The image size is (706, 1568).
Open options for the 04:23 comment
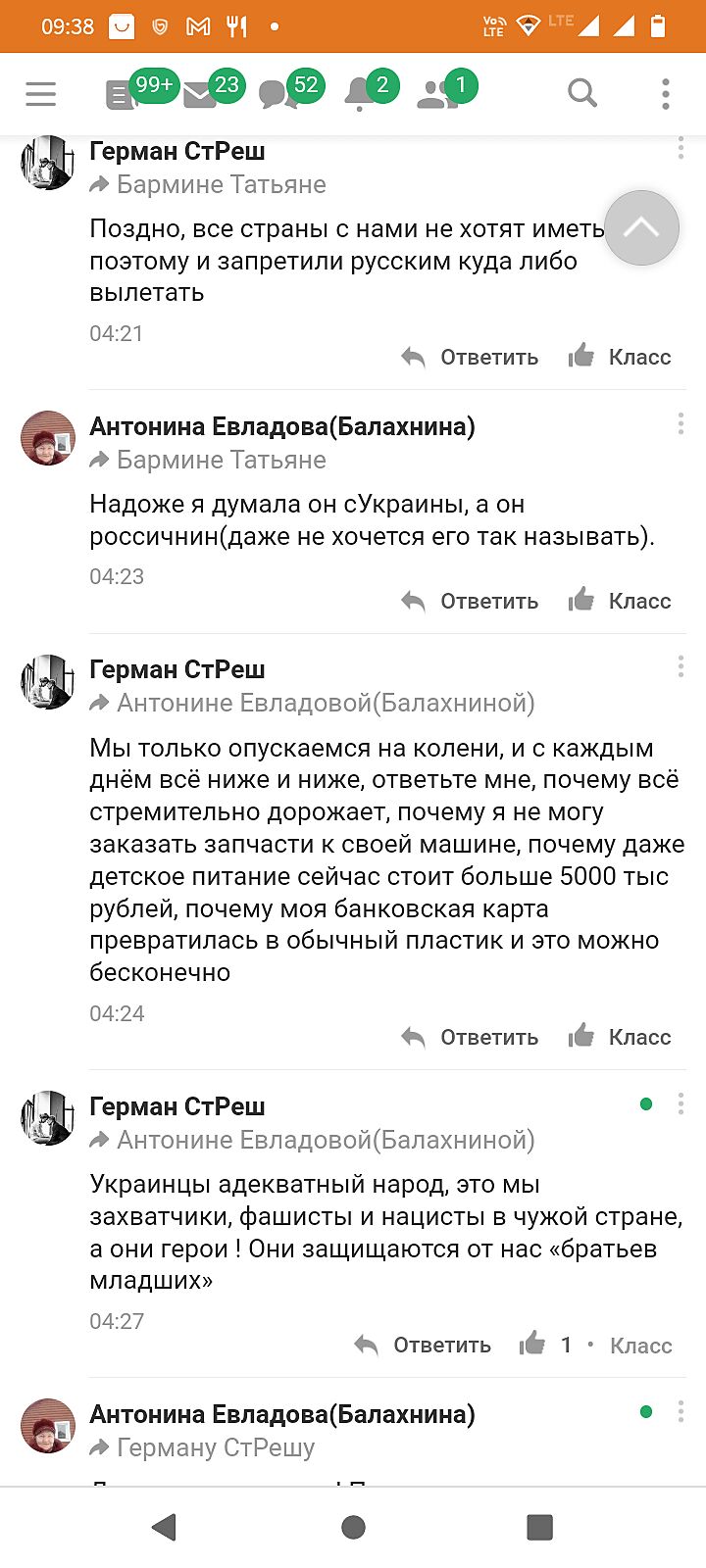[681, 424]
